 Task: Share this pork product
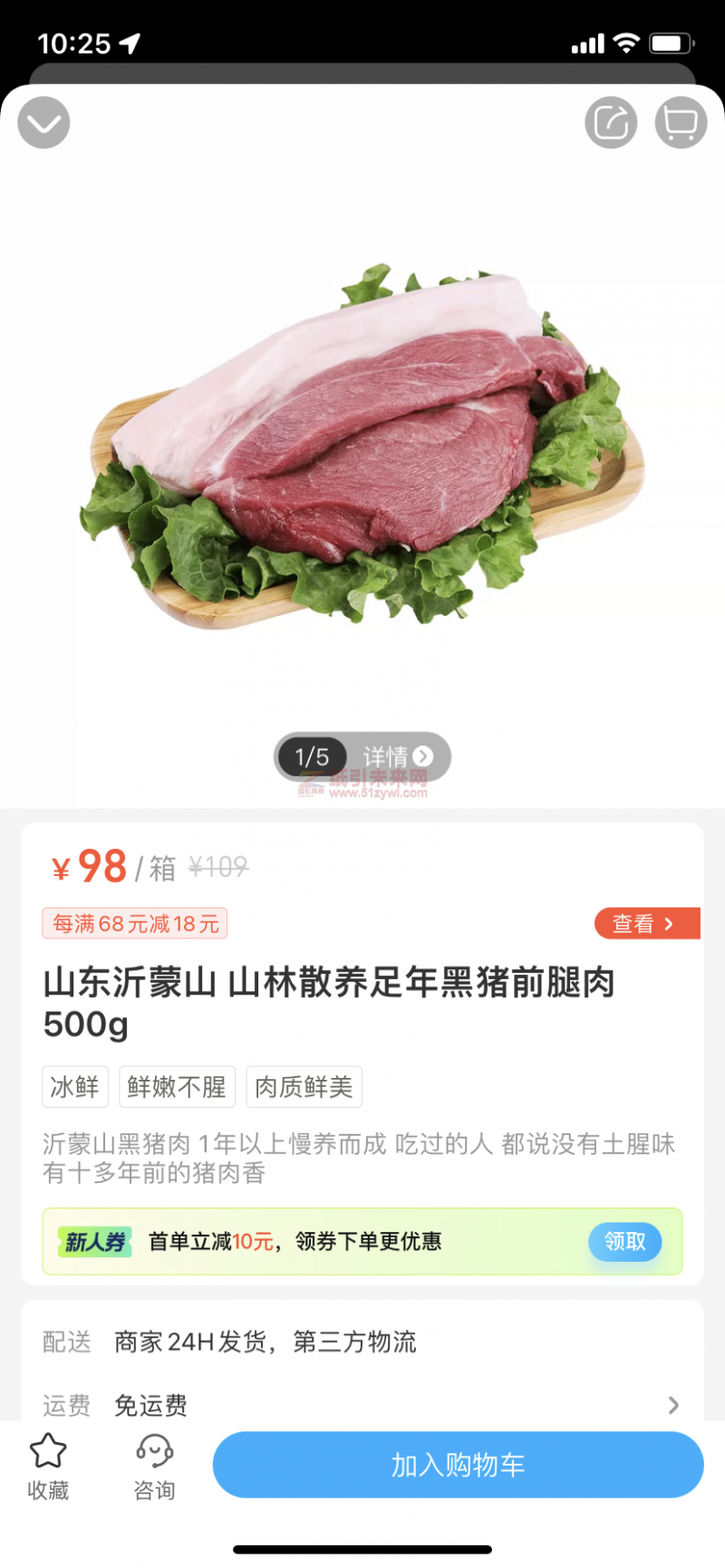611,122
